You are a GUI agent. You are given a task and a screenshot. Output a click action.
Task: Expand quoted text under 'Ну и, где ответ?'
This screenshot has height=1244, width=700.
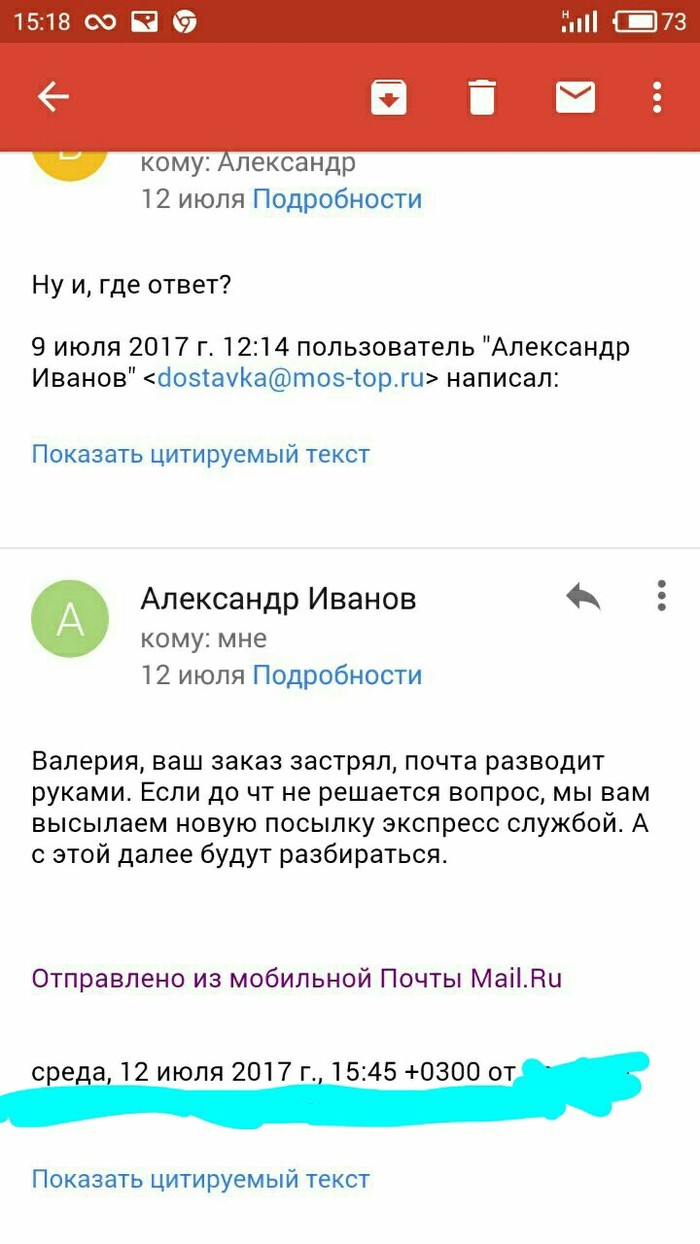click(201, 454)
